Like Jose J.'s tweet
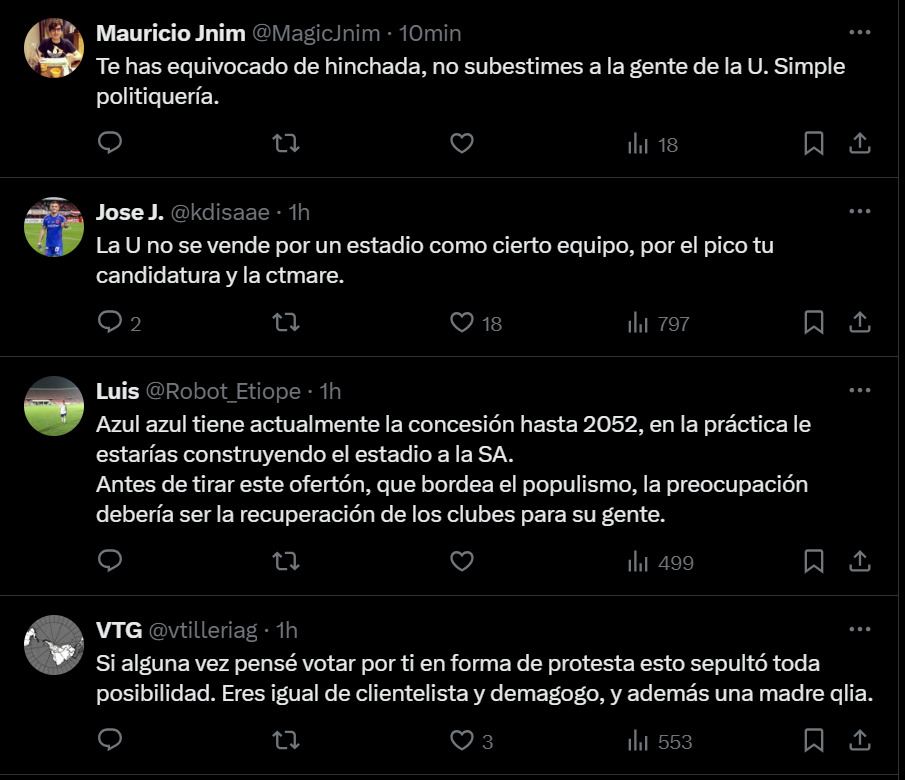 pos(461,323)
